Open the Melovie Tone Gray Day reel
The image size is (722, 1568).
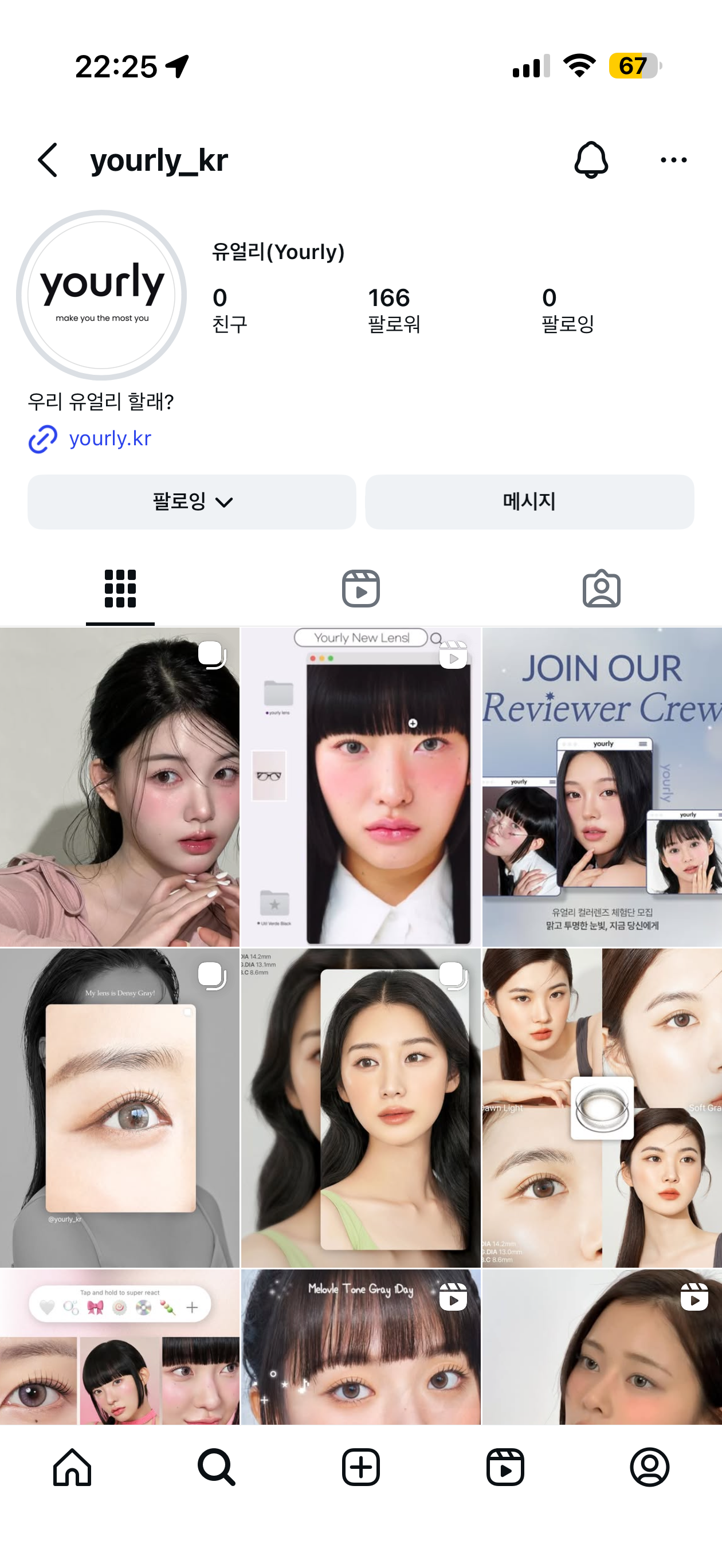click(360, 1346)
